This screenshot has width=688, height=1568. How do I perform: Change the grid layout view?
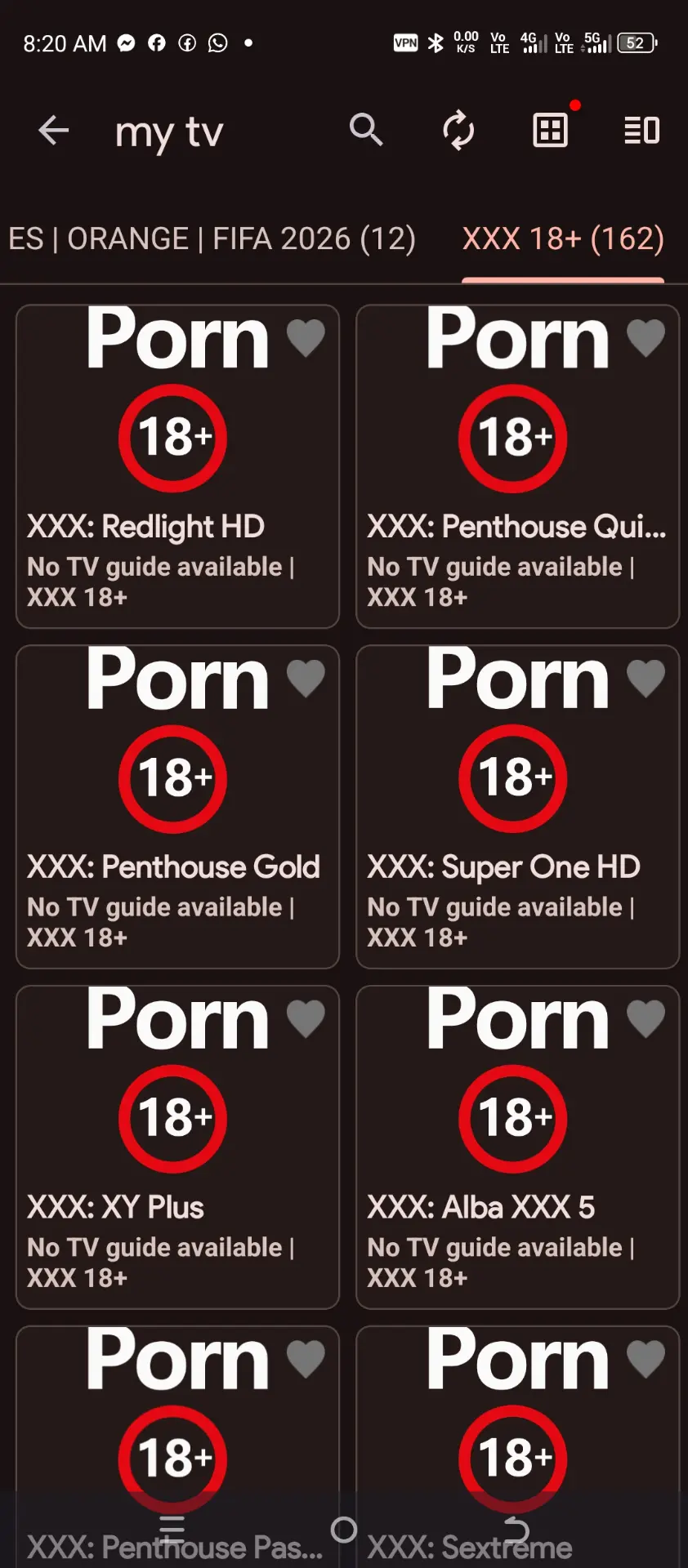pos(550,130)
